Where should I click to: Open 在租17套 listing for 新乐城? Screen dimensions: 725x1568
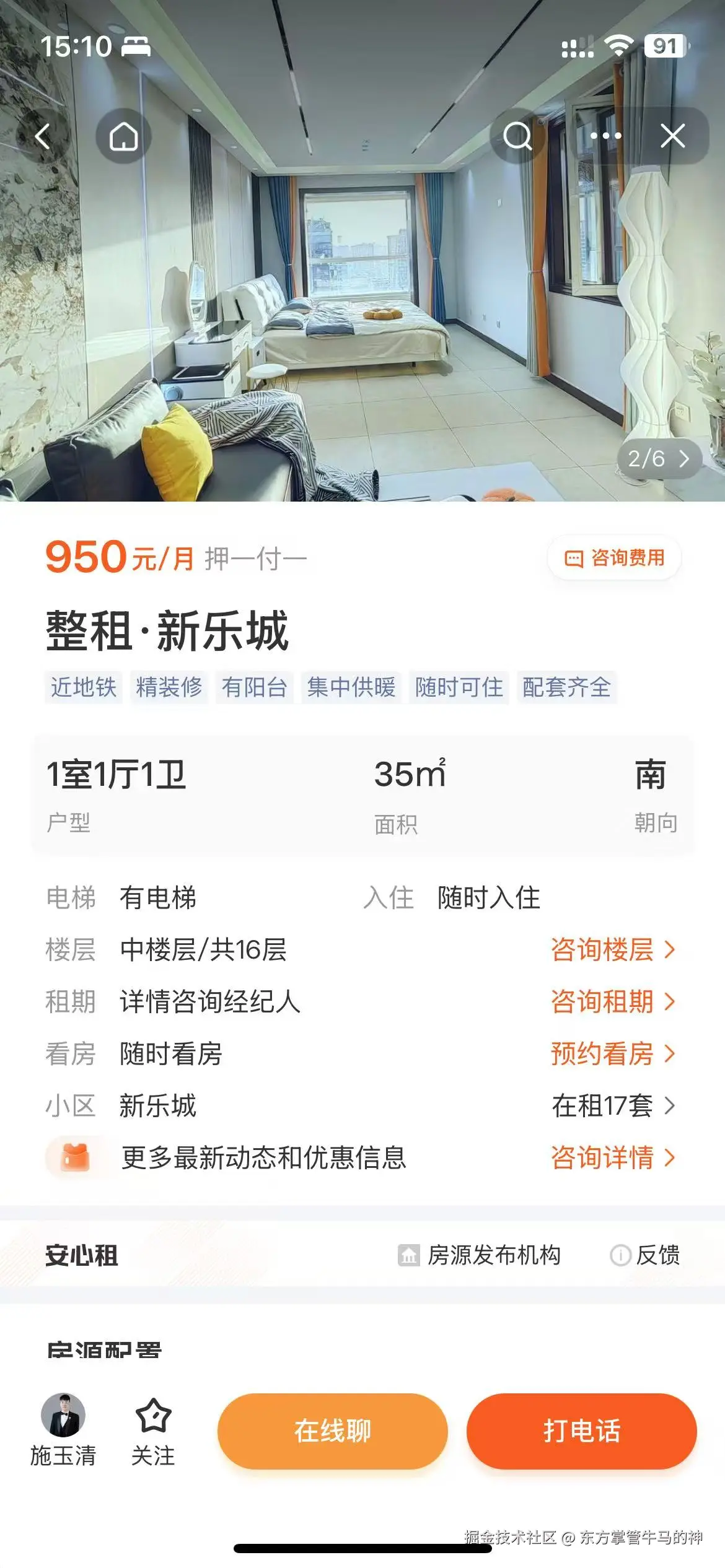(x=604, y=1105)
